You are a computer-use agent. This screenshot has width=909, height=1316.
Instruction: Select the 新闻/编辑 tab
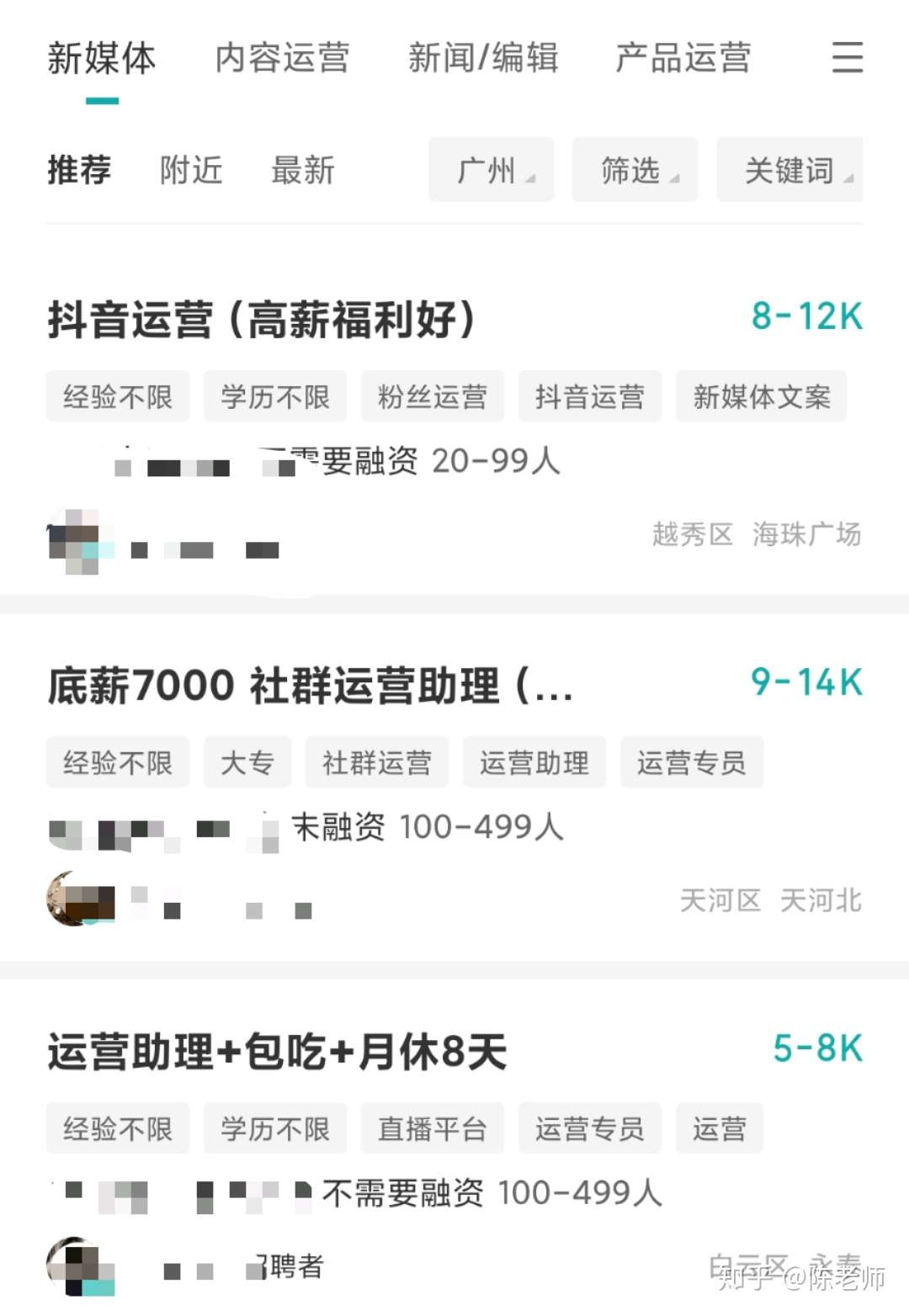tap(483, 59)
